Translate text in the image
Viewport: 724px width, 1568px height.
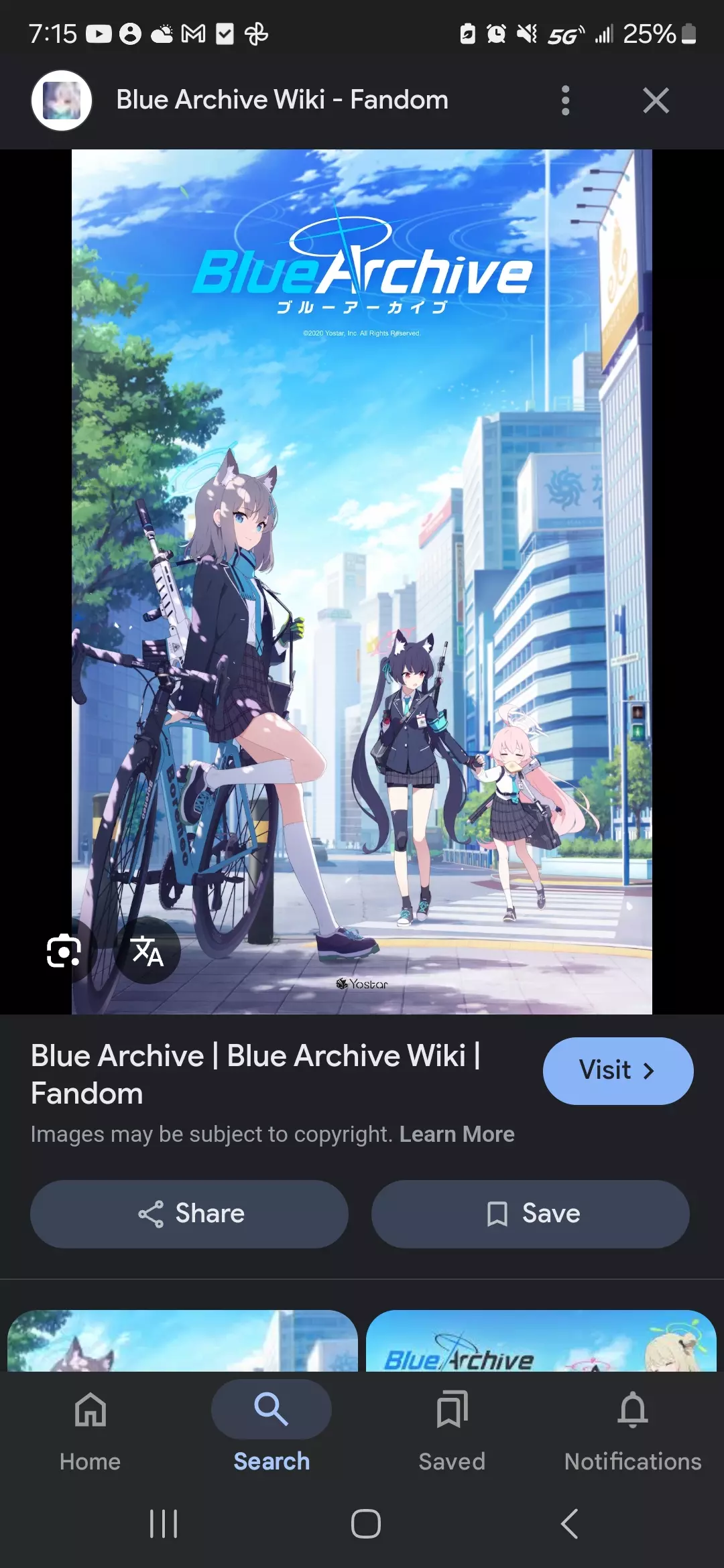tap(147, 950)
